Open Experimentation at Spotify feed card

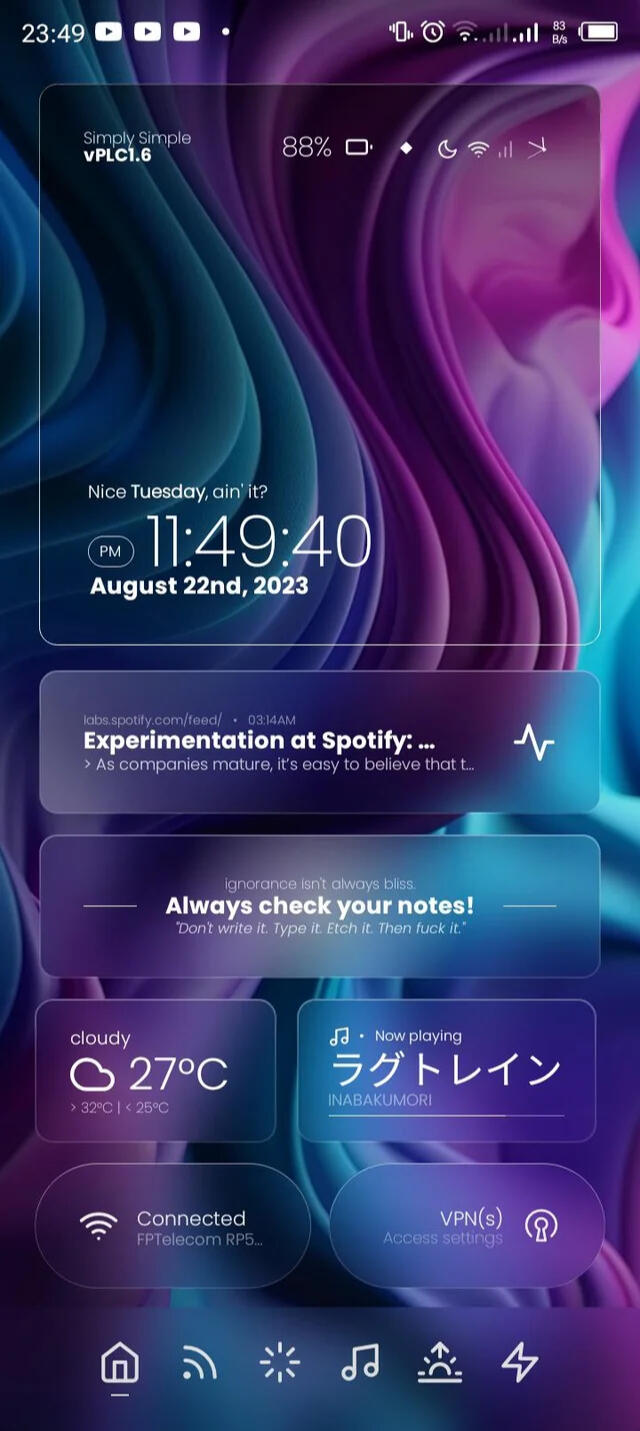[320, 742]
